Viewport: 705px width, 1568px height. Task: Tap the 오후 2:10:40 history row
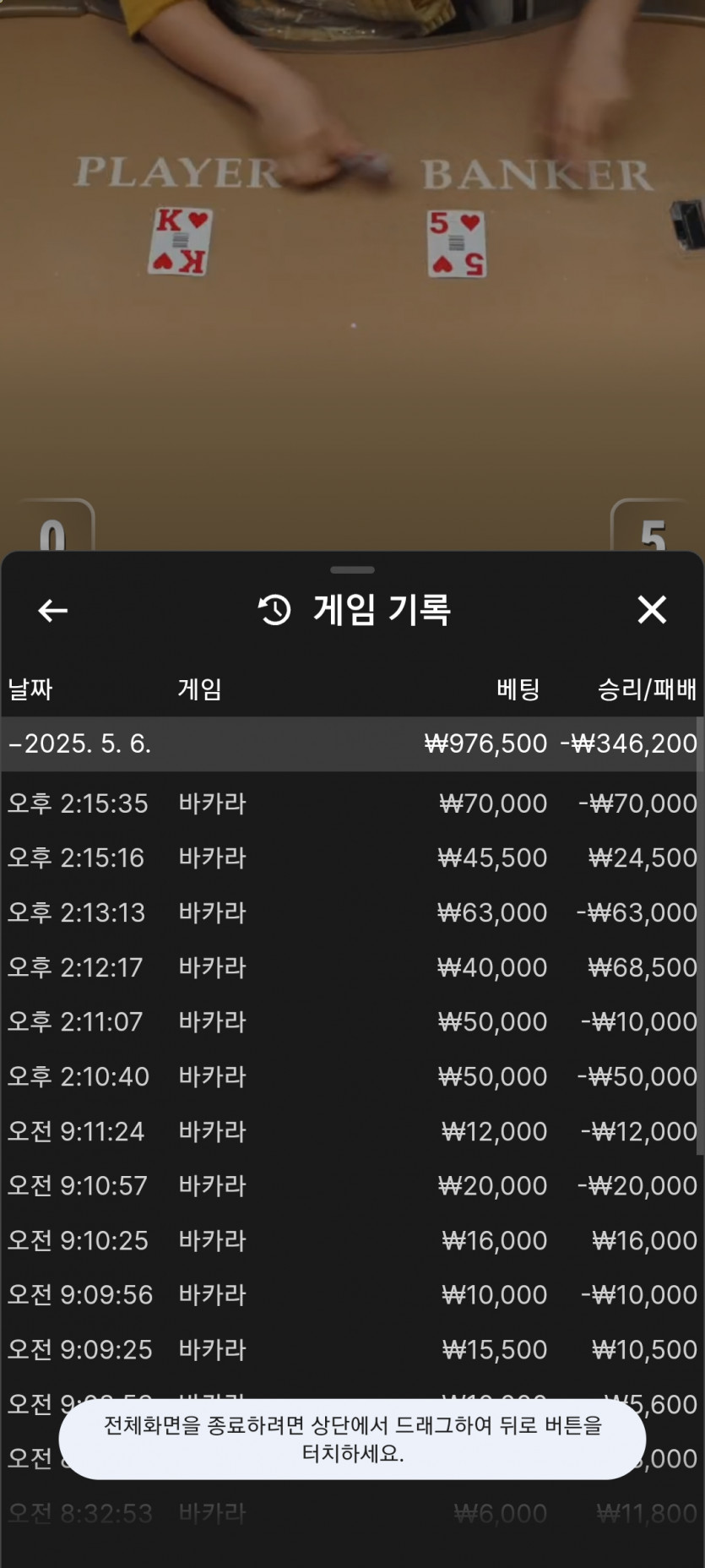click(x=351, y=1077)
